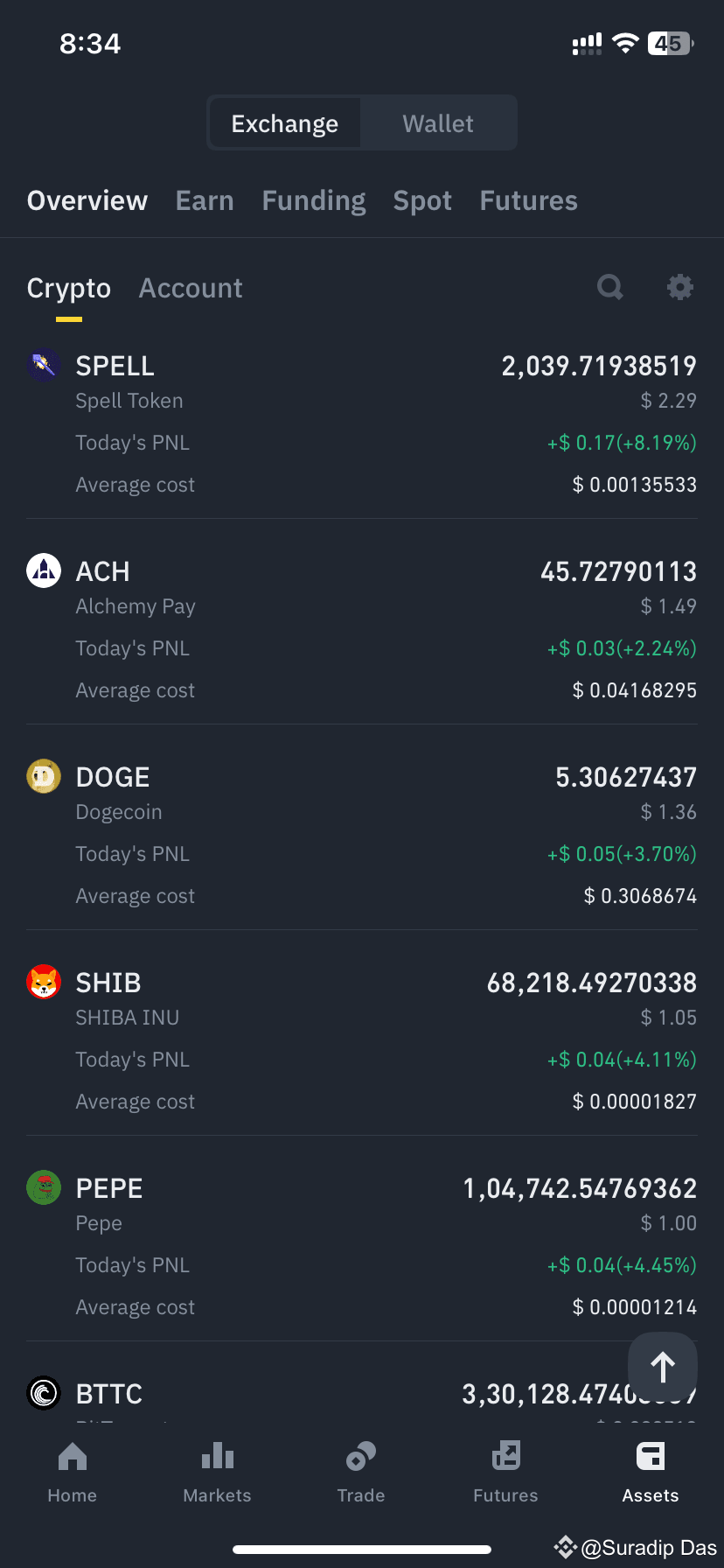Select the Dogecoin logo icon

(44, 776)
